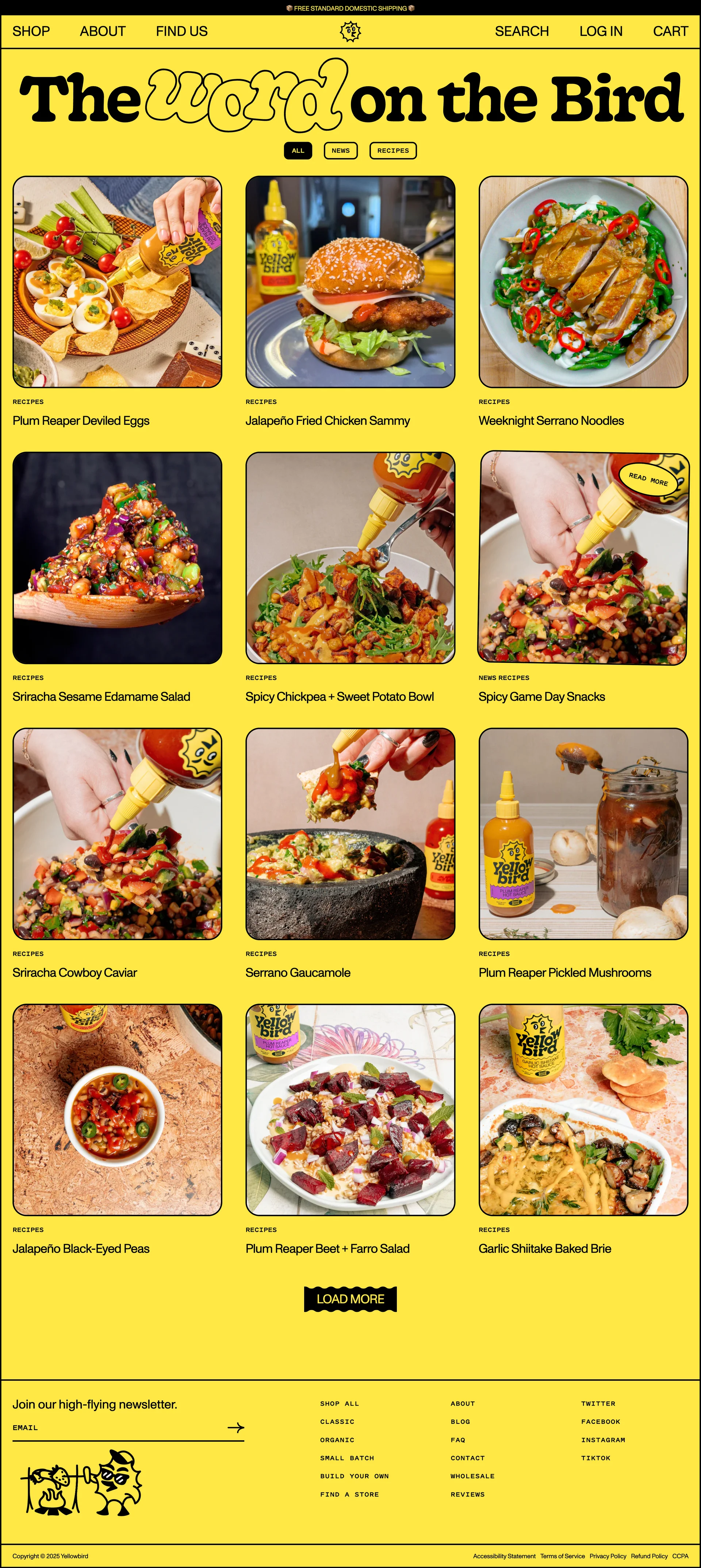701x1568 pixels.
Task: Select the RECIPES filter chip
Action: (x=393, y=150)
